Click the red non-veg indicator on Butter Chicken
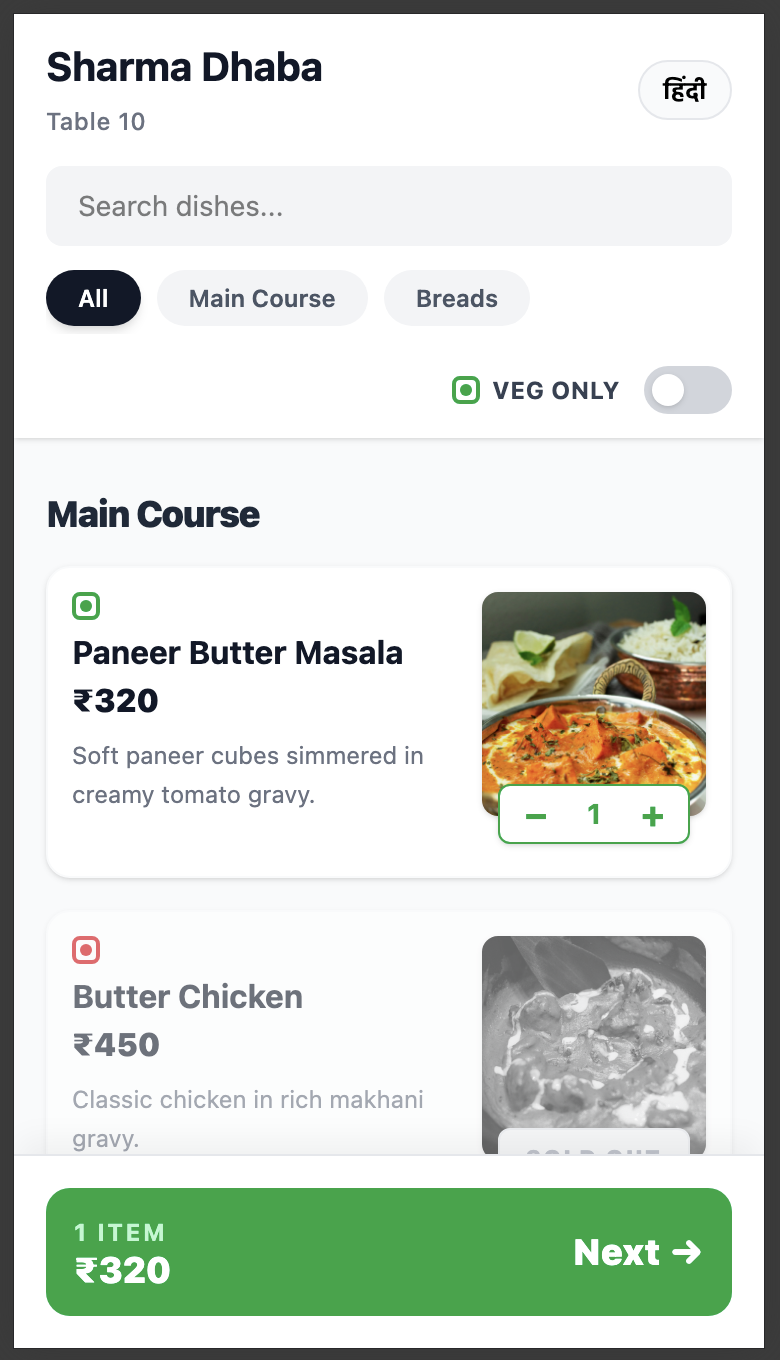Image resolution: width=780 pixels, height=1360 pixels. [x=86, y=950]
